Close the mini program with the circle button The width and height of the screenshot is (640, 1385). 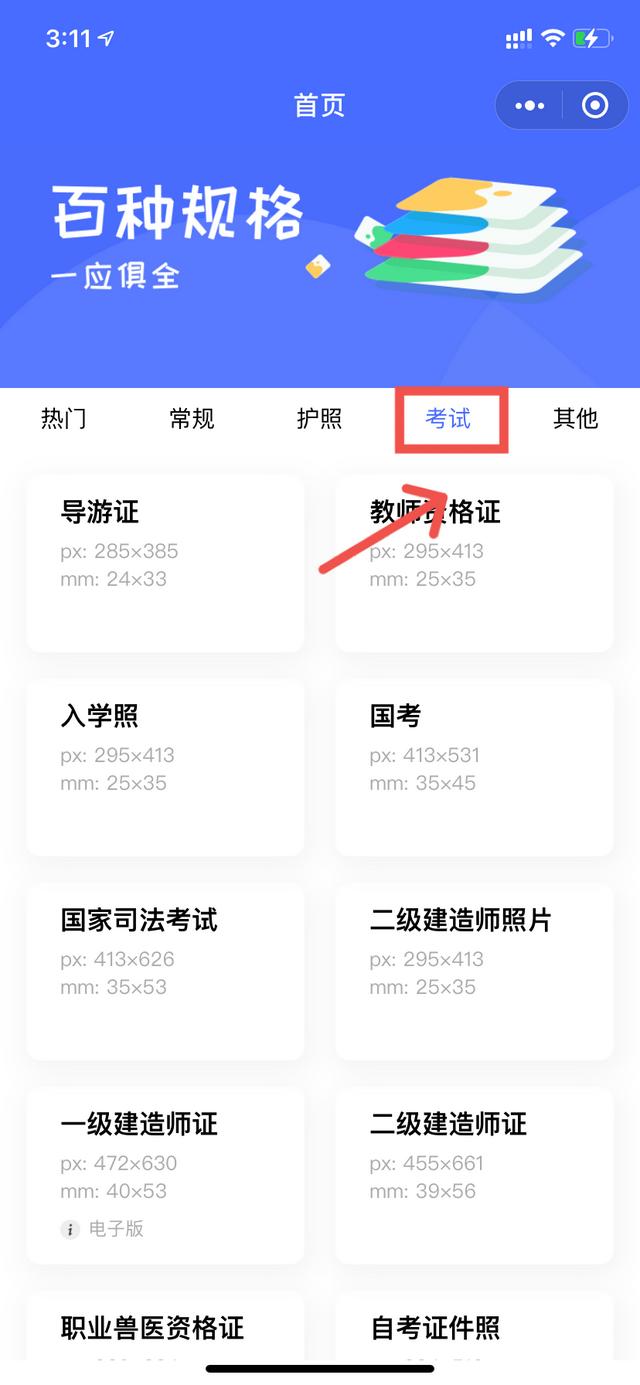click(595, 106)
